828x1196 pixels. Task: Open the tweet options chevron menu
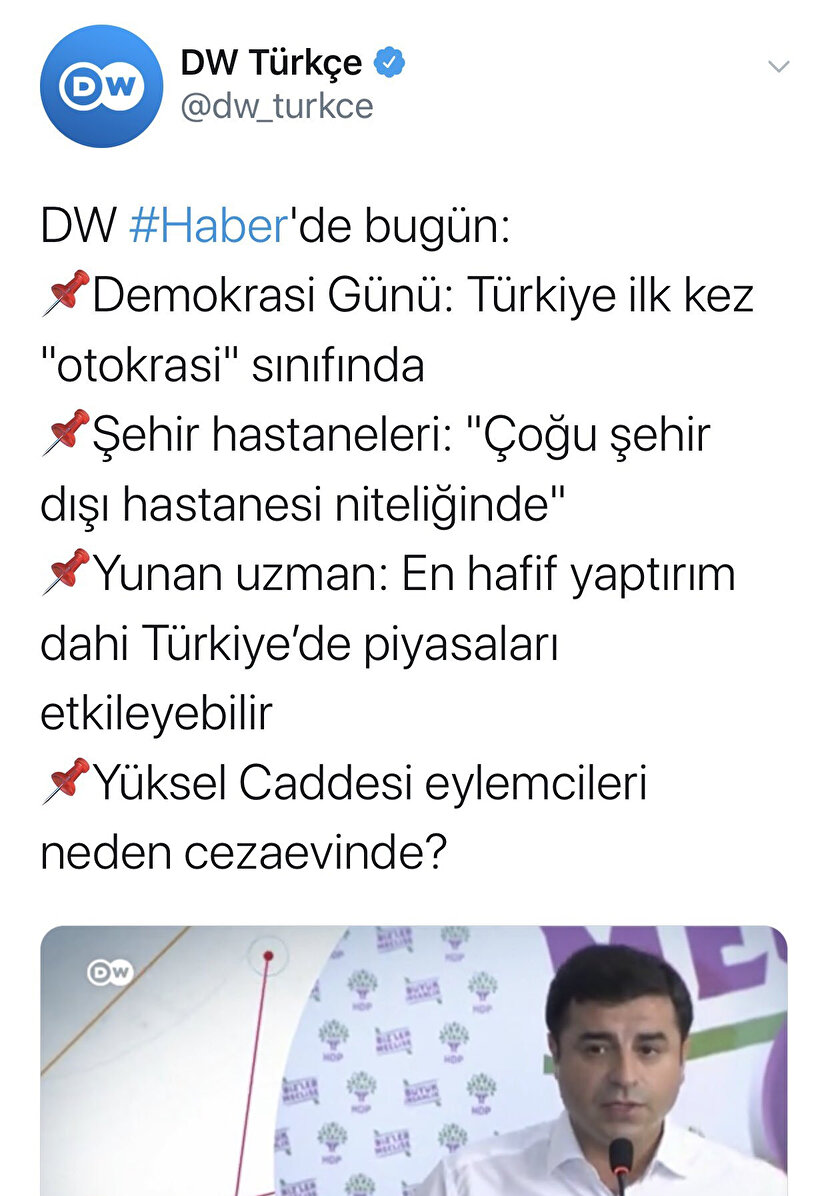point(778,67)
